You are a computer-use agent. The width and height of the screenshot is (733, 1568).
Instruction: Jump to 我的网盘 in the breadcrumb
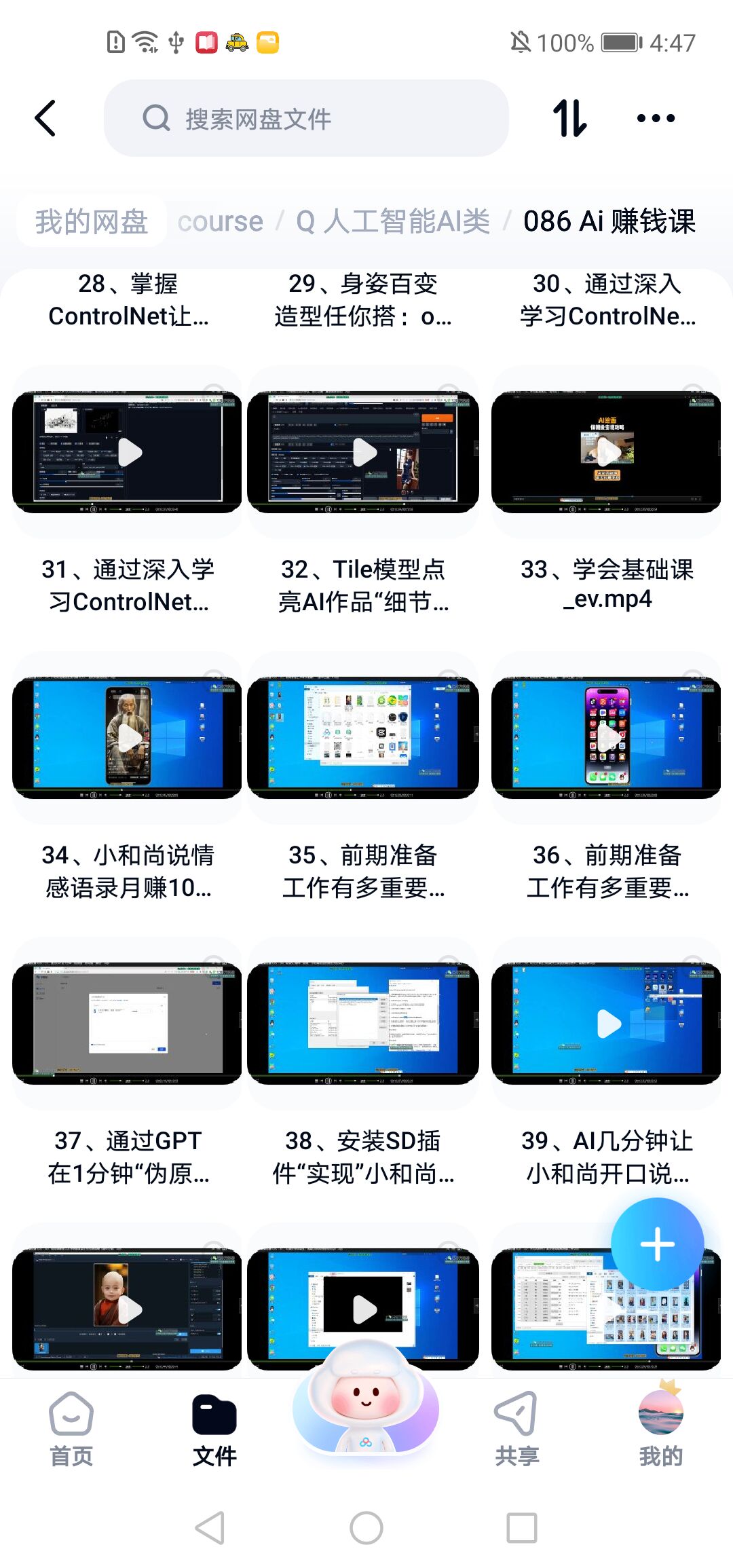point(92,221)
